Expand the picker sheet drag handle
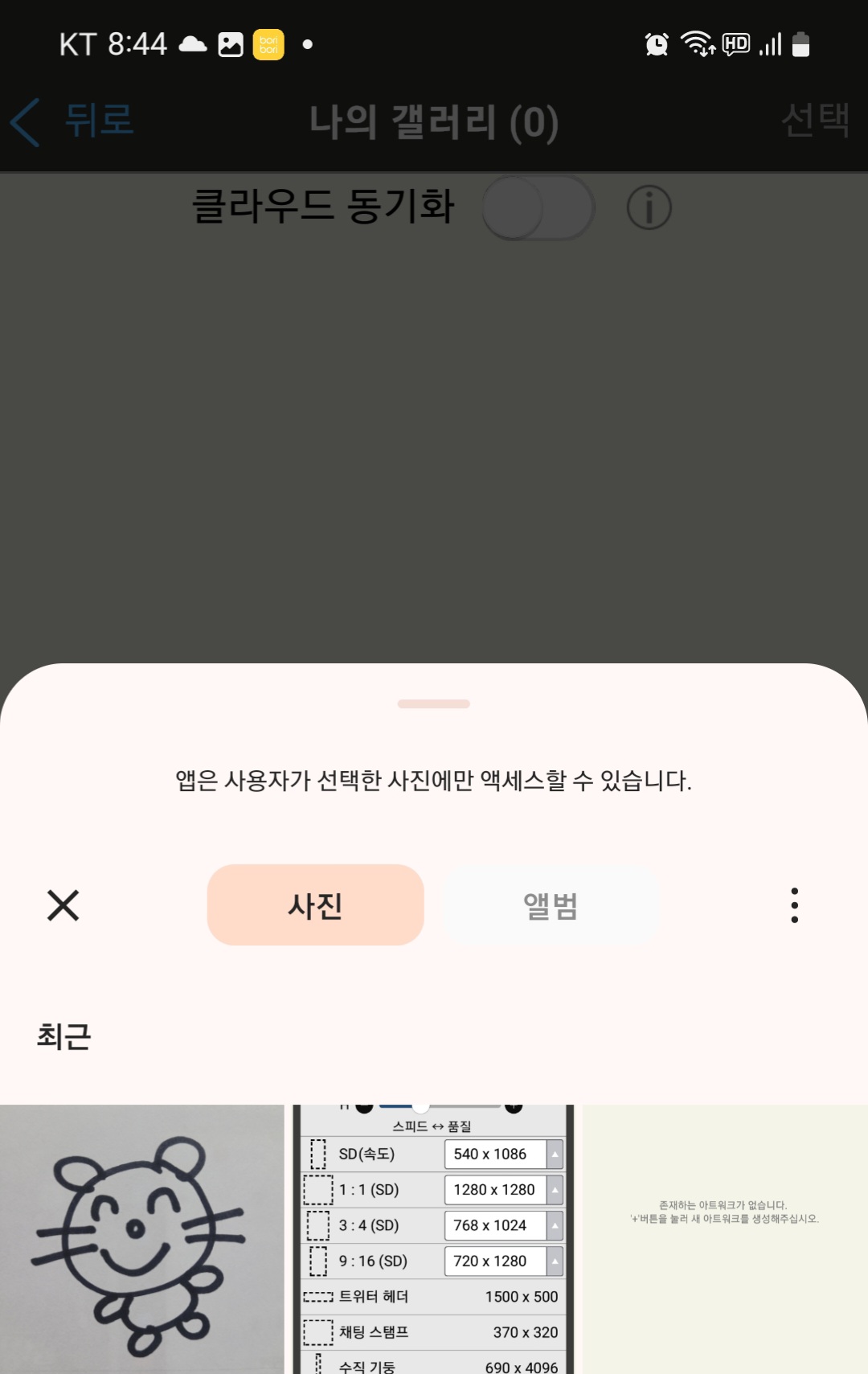This screenshot has width=868, height=1374. [x=434, y=703]
